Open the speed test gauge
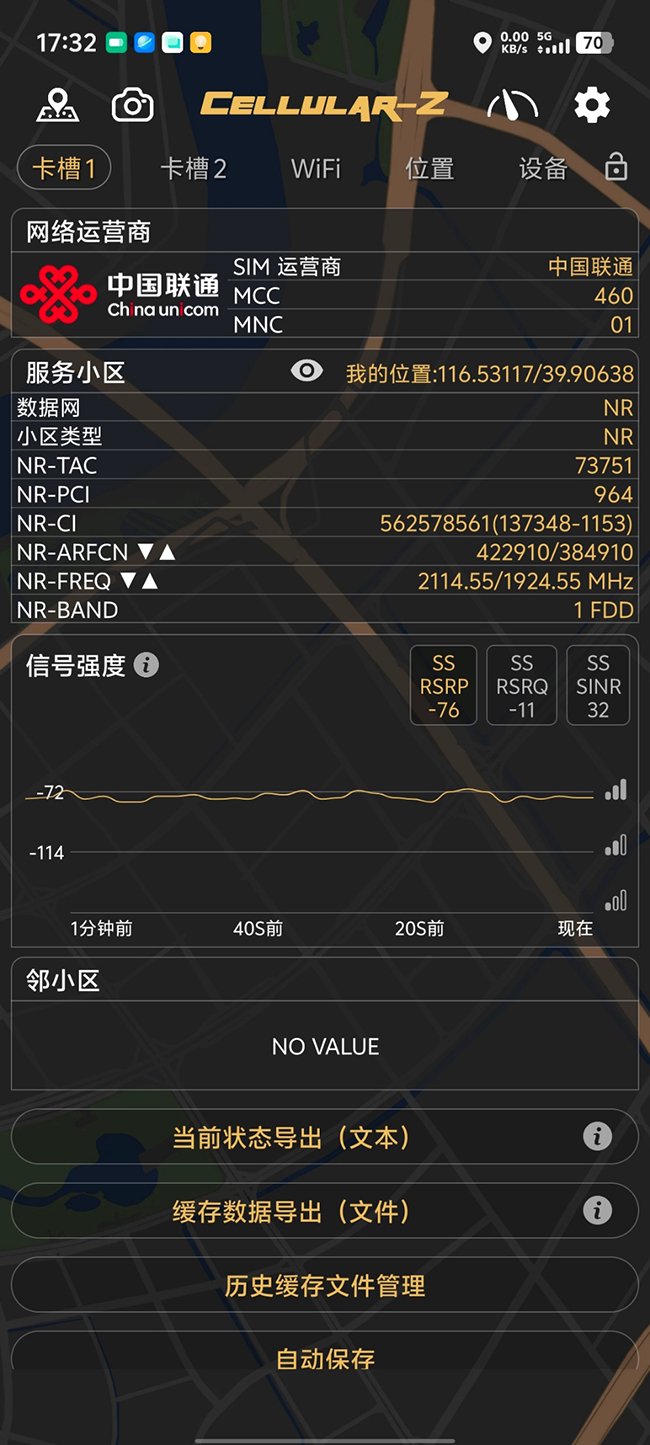 click(512, 105)
